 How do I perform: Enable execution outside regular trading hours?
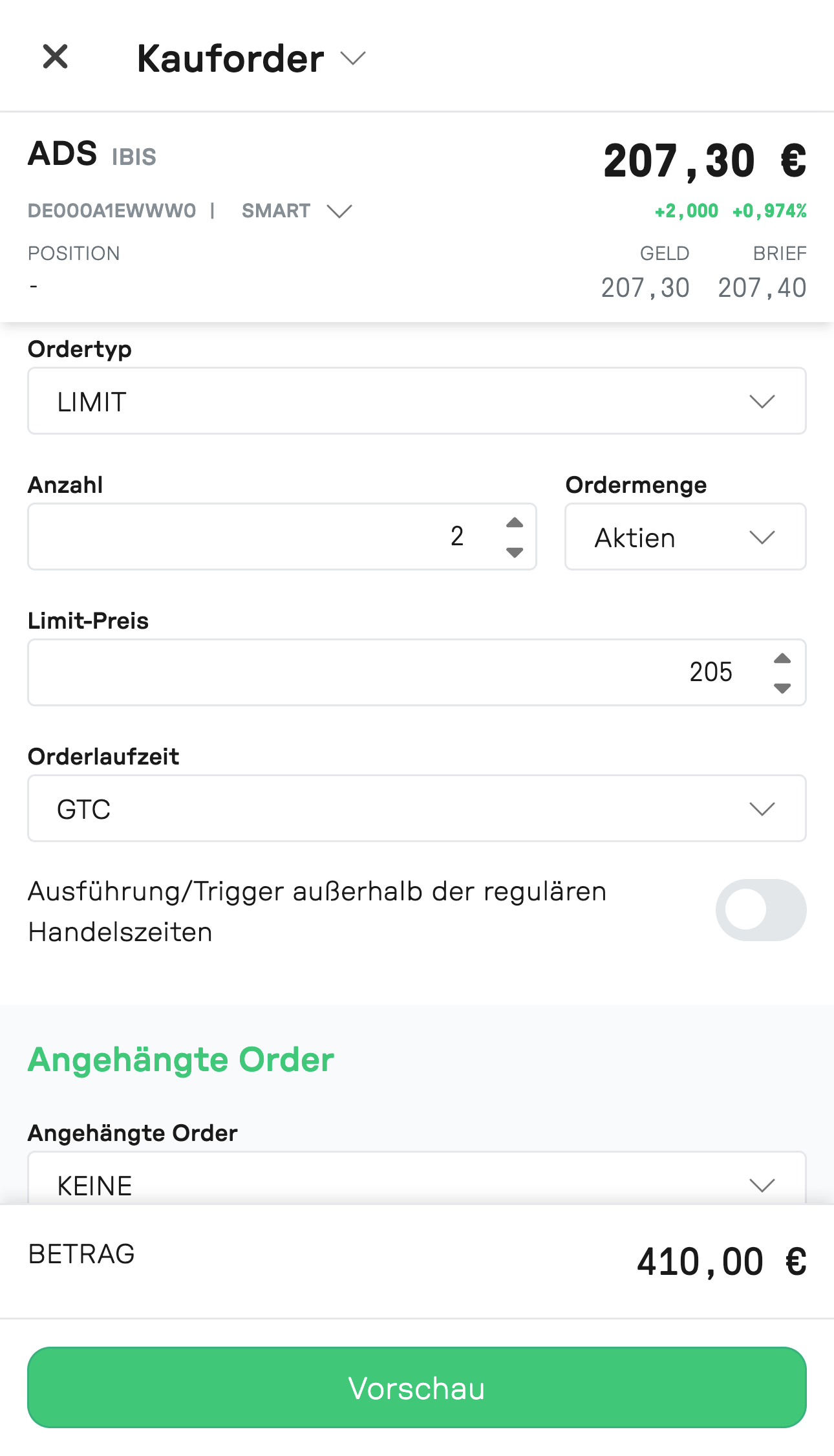tap(761, 910)
